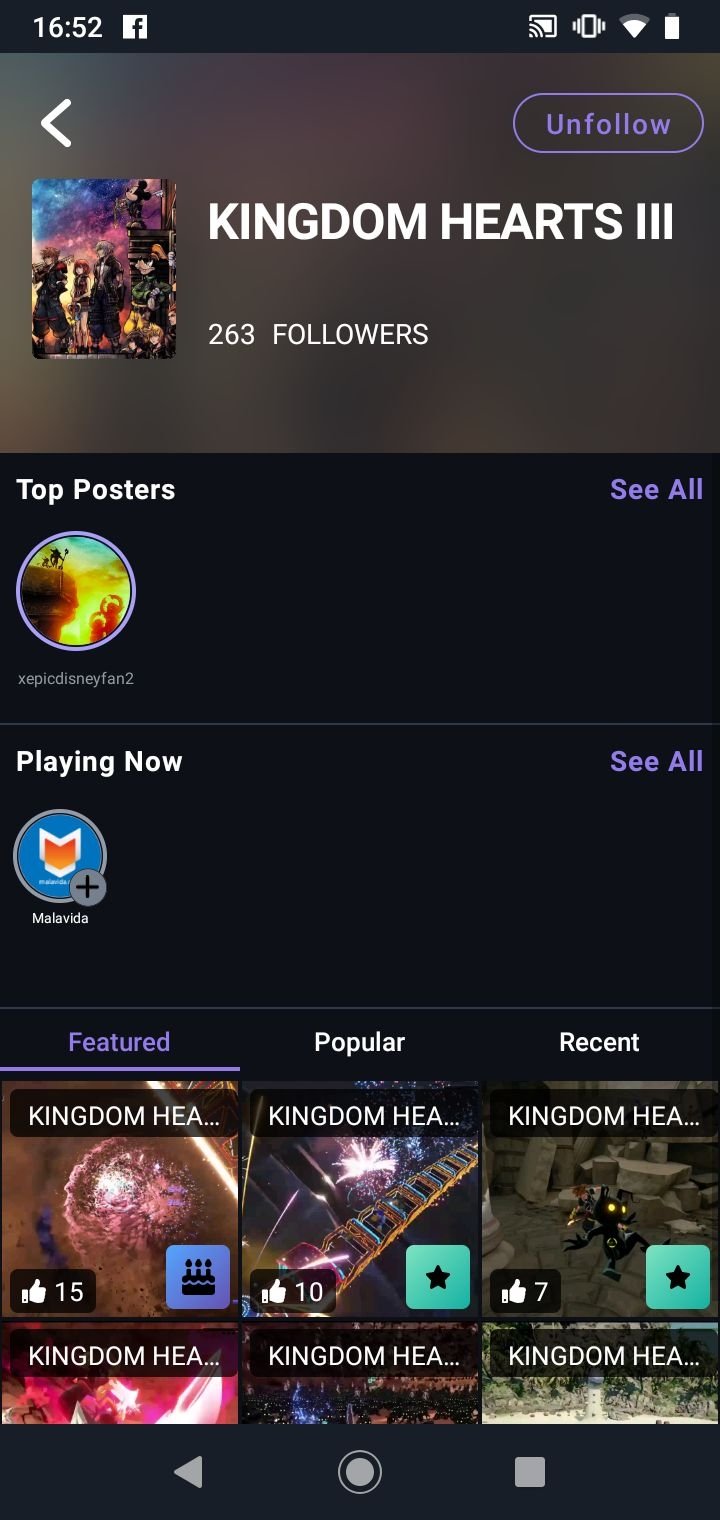
Task: See all Playing Now users
Action: click(656, 762)
